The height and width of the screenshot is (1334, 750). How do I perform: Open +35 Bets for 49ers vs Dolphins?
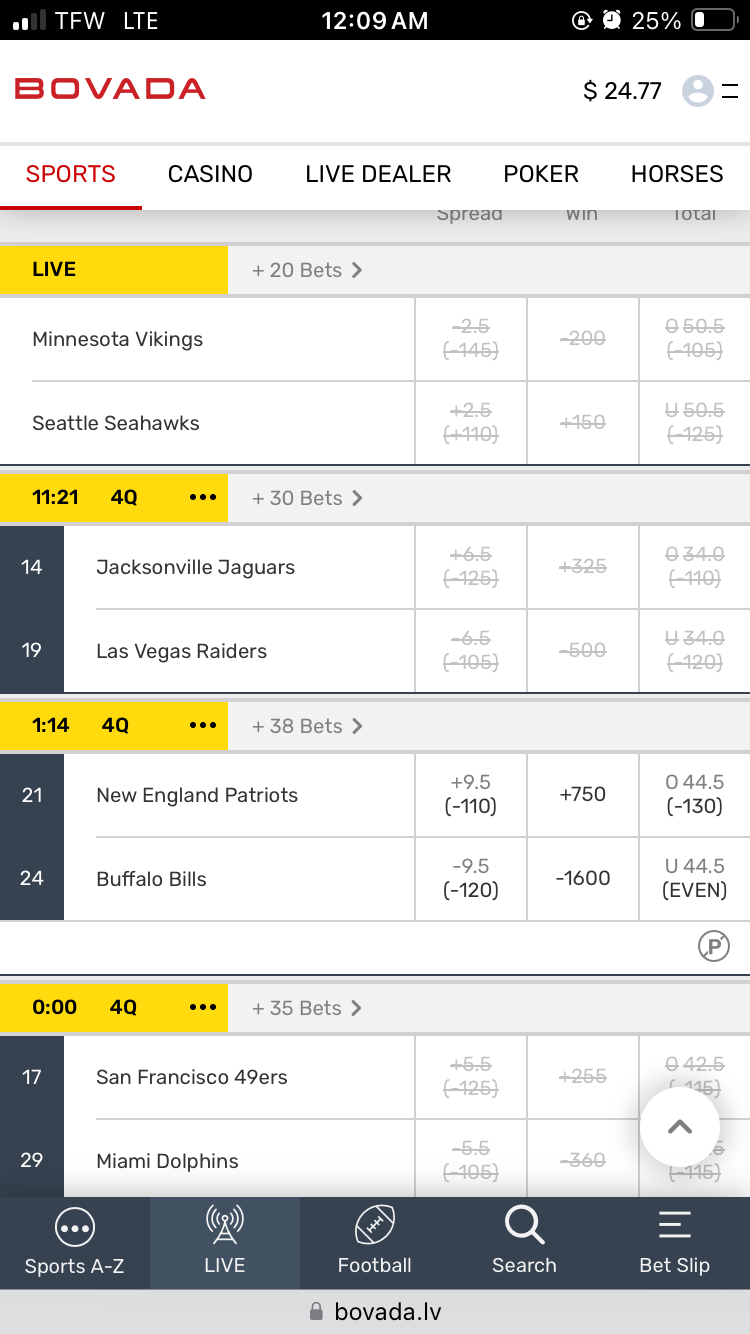point(307,1008)
